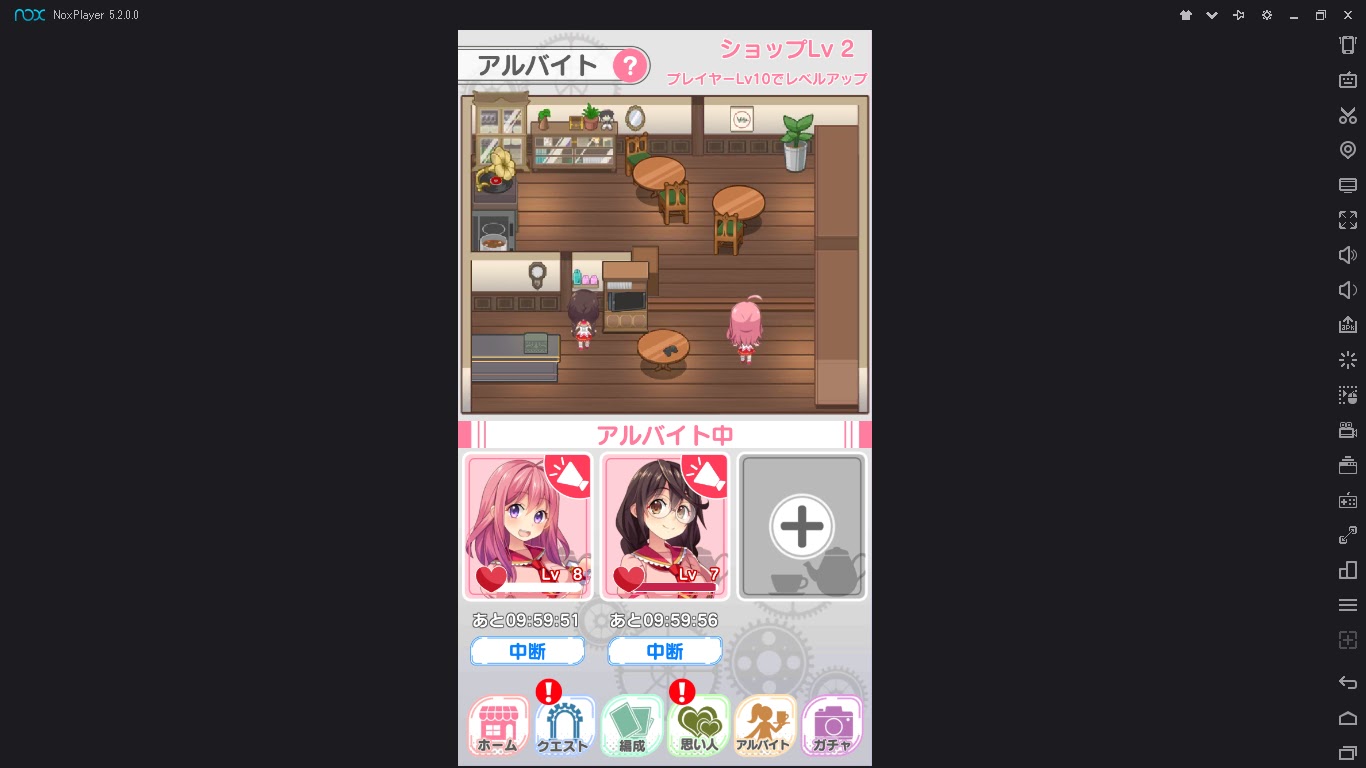Select the アルバイト tab
The image size is (1366, 768).
(765, 726)
